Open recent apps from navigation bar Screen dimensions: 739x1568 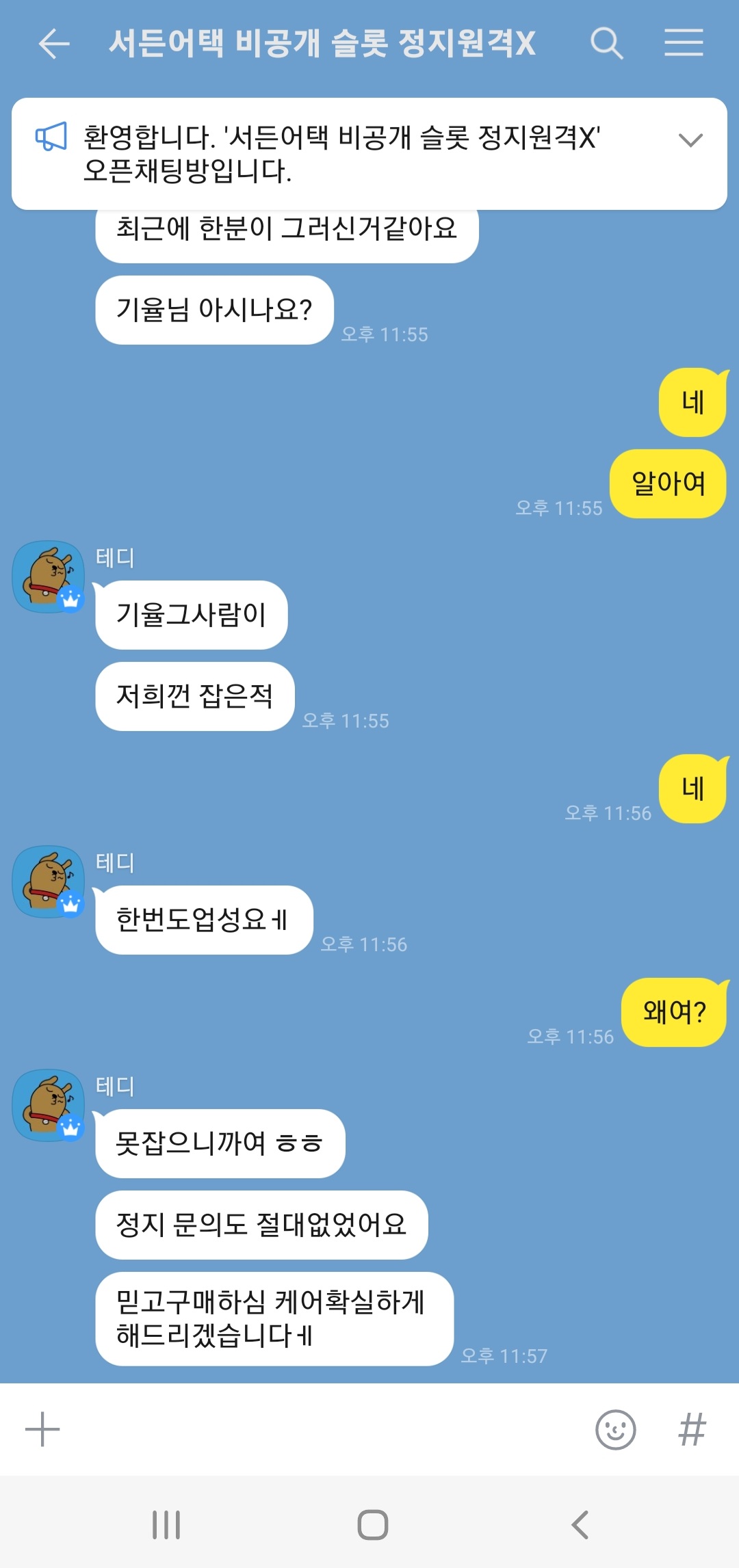point(166,1524)
